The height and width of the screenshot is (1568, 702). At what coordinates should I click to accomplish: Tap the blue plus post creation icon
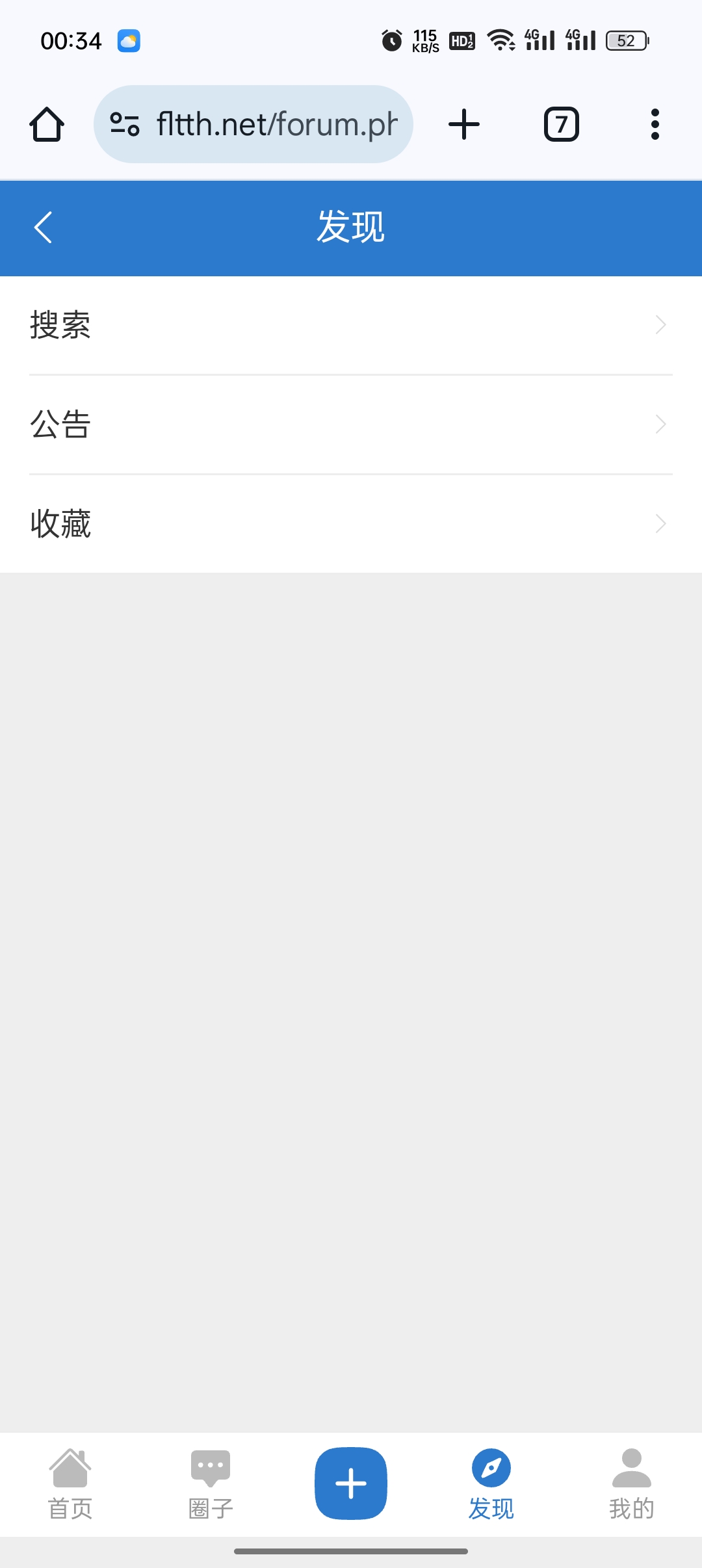pyautogui.click(x=350, y=1484)
